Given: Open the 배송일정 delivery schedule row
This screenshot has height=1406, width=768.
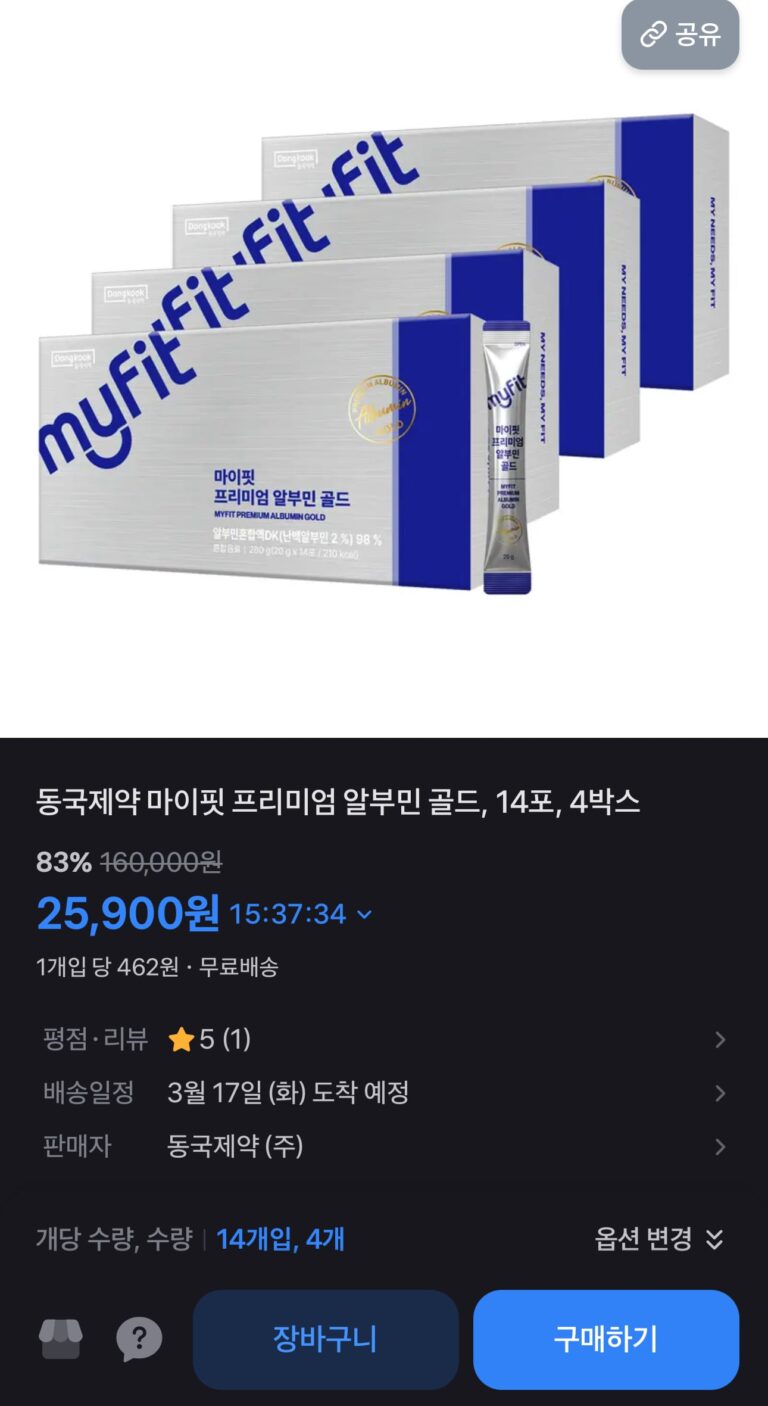Looking at the screenshot, I should (384, 1093).
